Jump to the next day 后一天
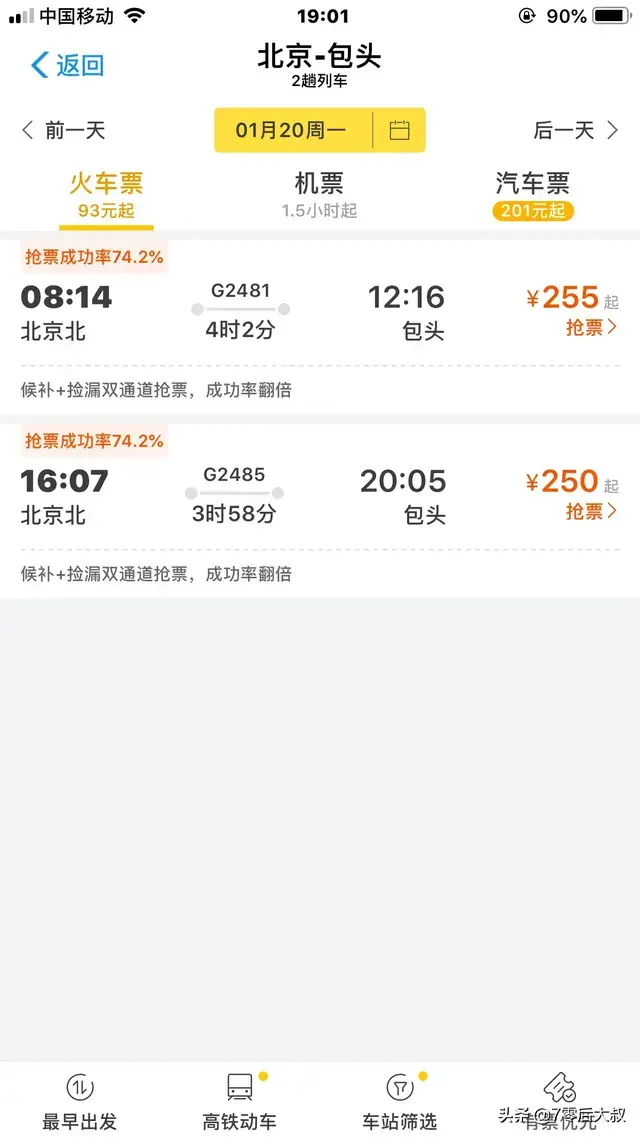The height and width of the screenshot is (1138, 640). [575, 131]
